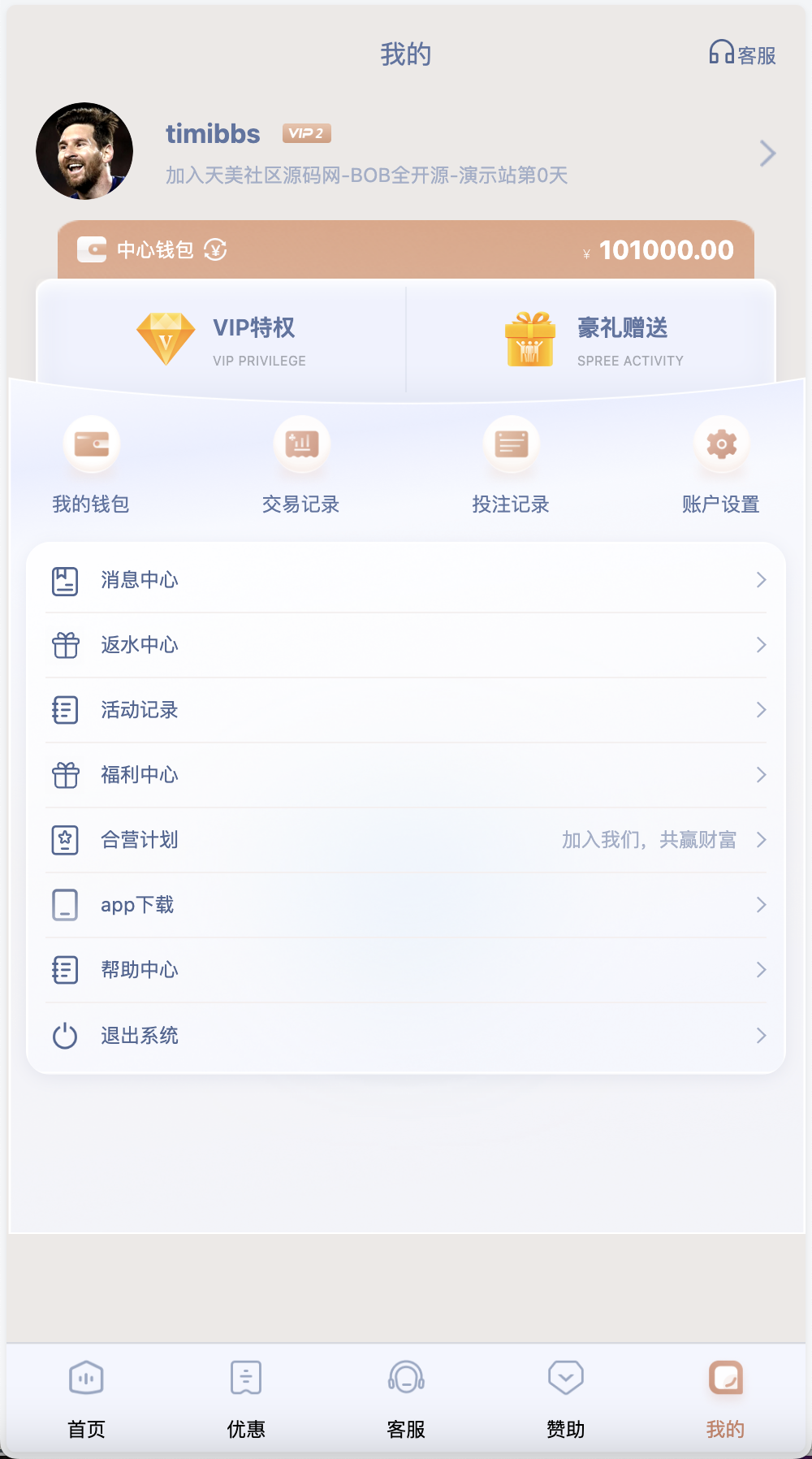Select the VIP 2 badge
The width and height of the screenshot is (812, 1459).
click(306, 133)
